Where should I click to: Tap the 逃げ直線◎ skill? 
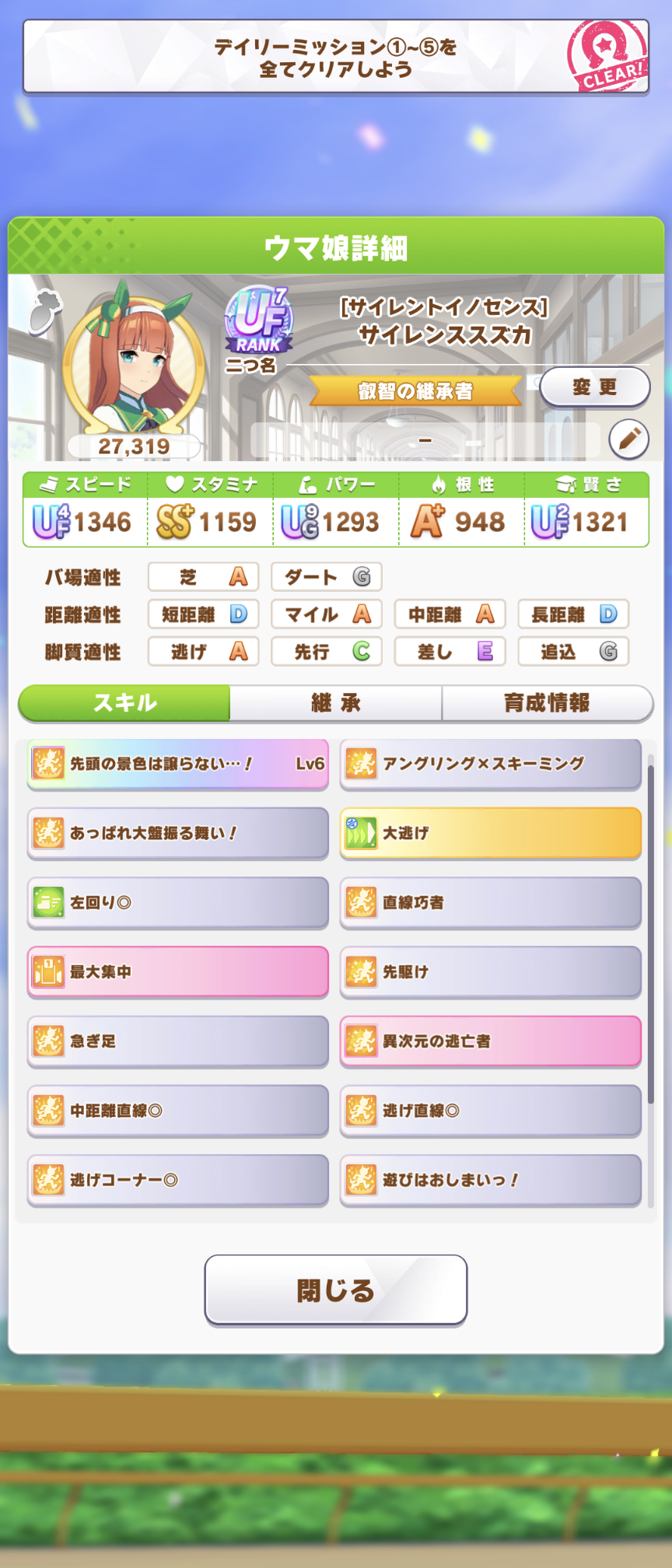(x=490, y=1111)
